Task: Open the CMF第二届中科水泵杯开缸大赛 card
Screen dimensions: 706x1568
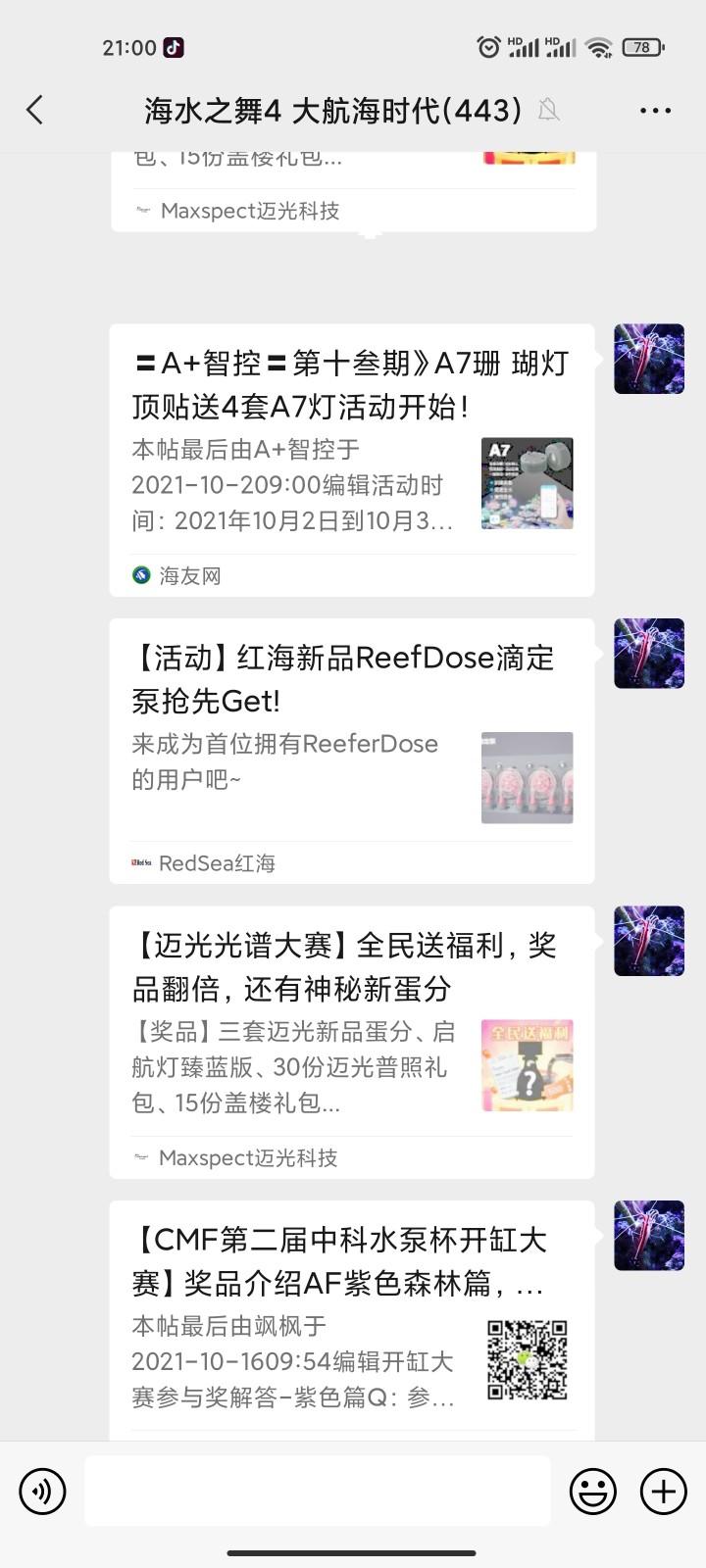Action: coord(351,1318)
